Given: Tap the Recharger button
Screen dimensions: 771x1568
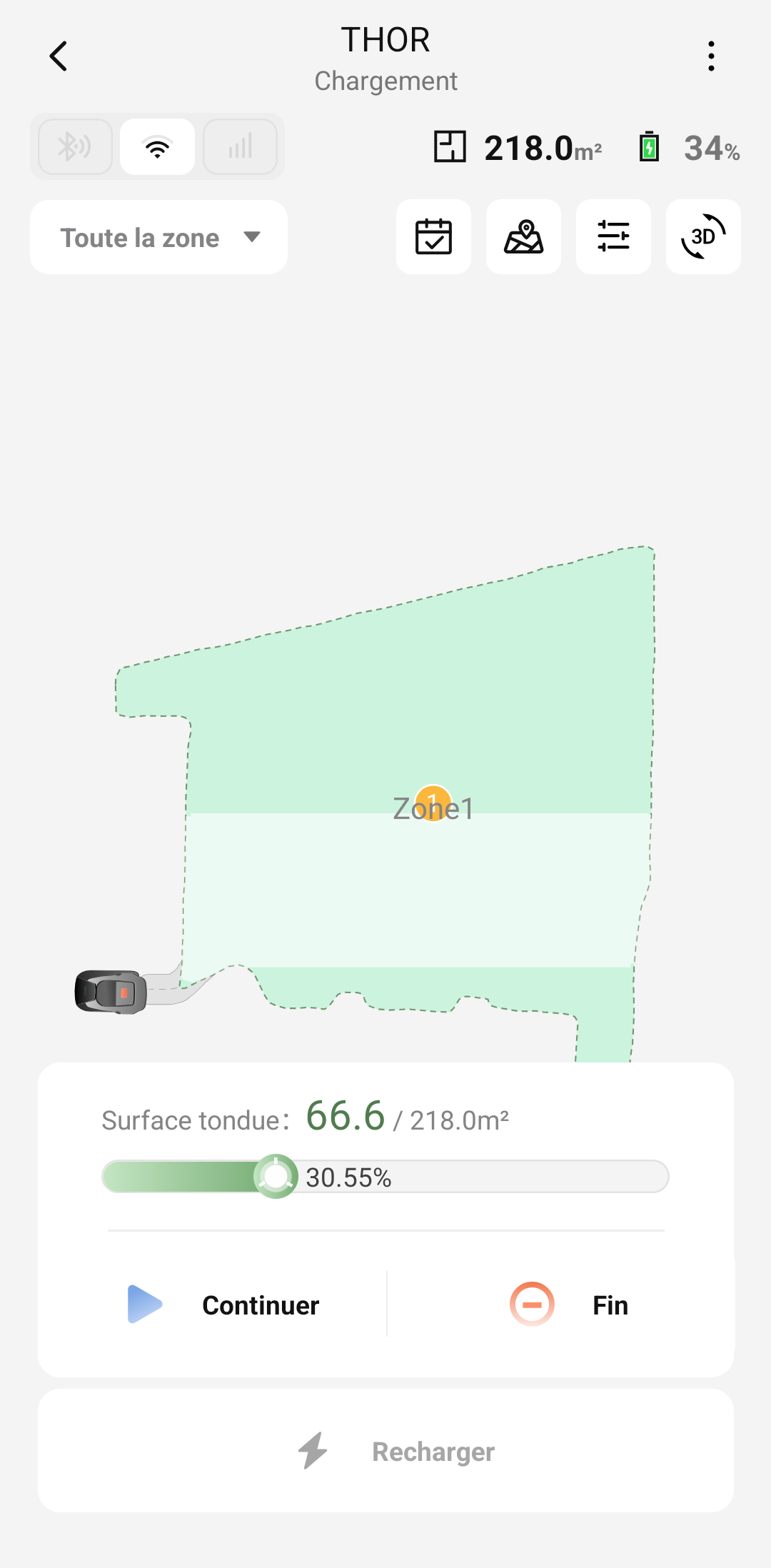Looking at the screenshot, I should [x=385, y=1451].
